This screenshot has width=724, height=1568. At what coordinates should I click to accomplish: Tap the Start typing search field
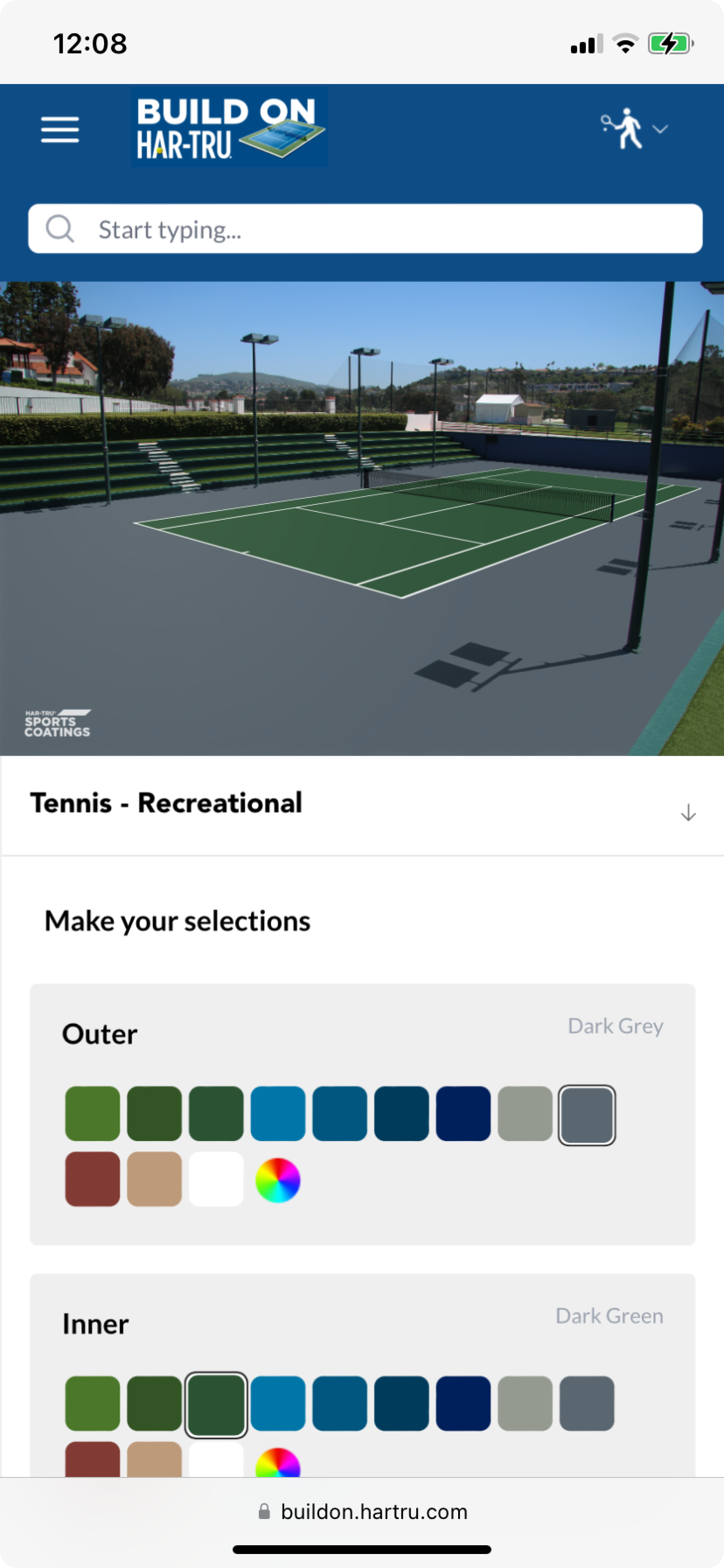[x=365, y=229]
